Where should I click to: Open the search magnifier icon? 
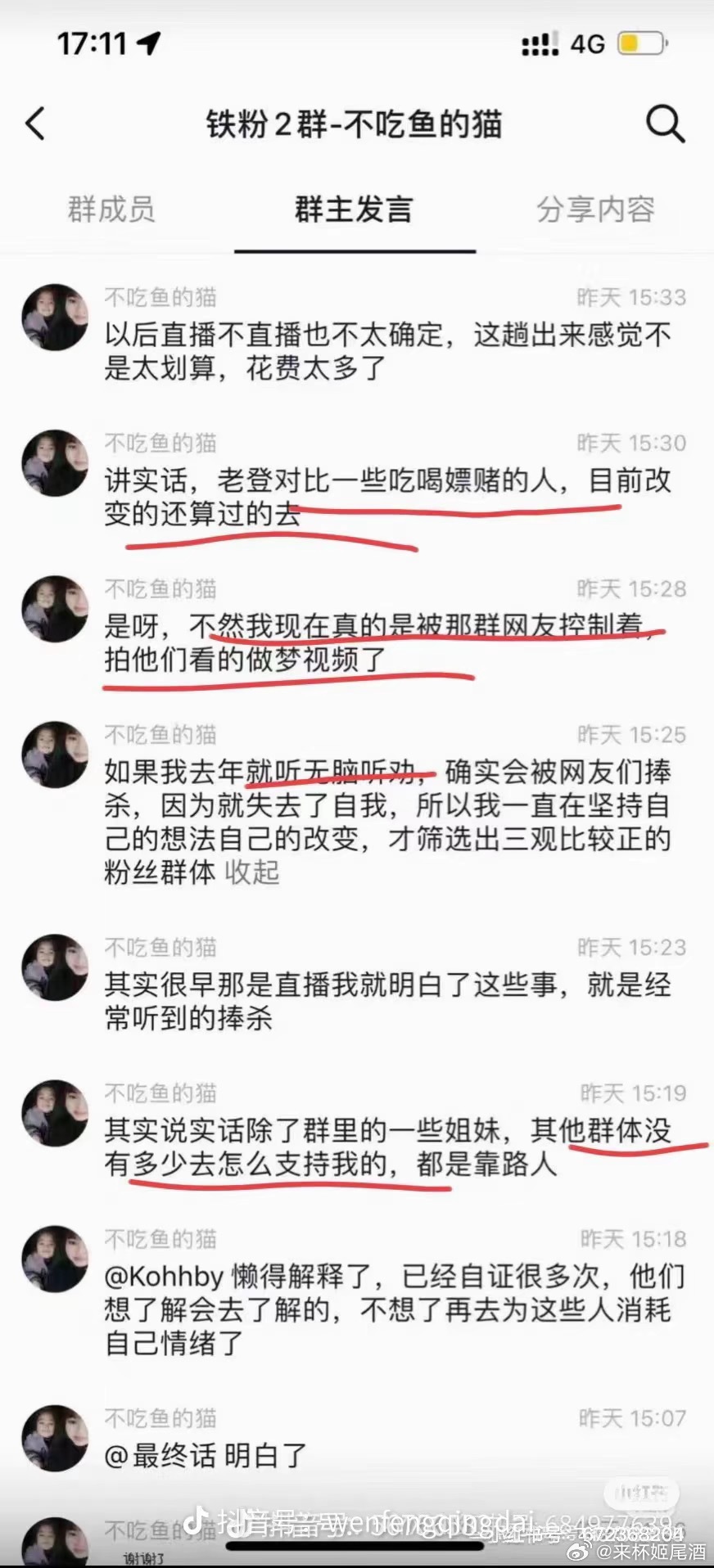tap(665, 124)
